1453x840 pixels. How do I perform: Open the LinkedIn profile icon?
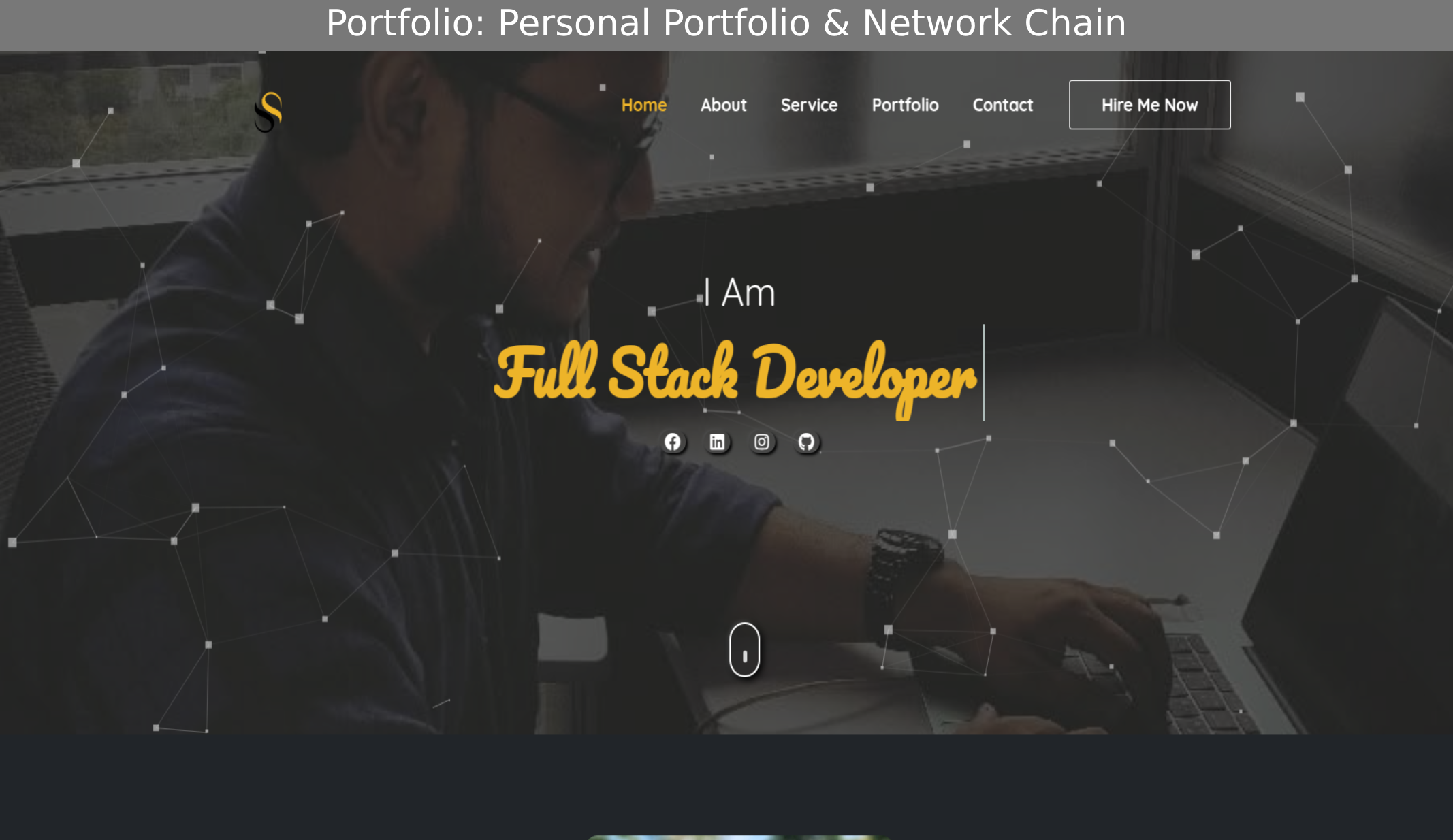[x=717, y=442]
